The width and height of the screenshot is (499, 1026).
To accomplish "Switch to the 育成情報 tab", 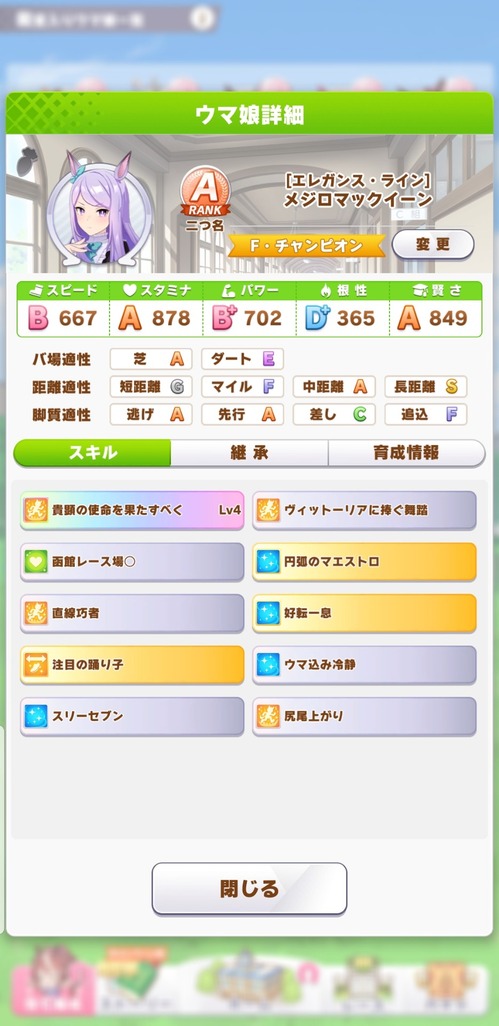I will pyautogui.click(x=406, y=453).
